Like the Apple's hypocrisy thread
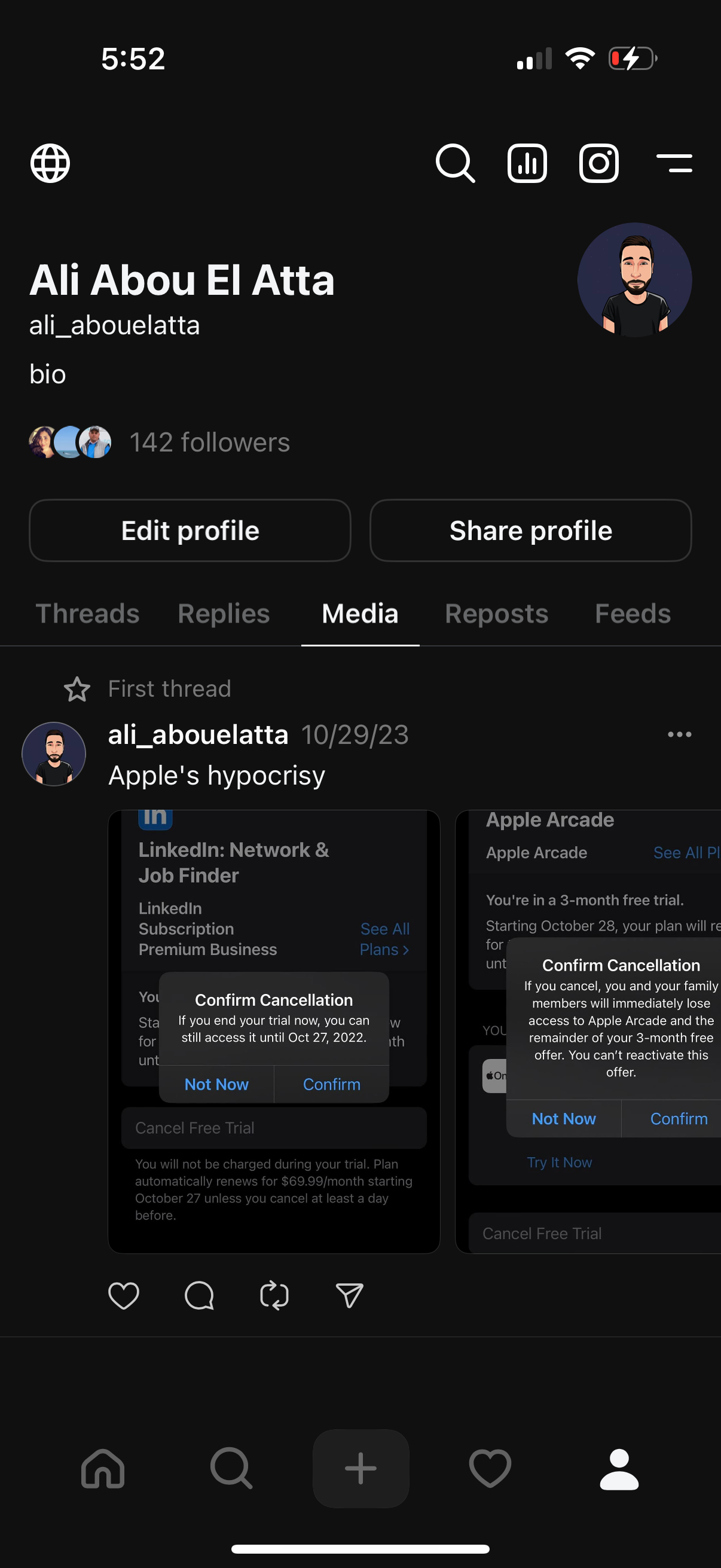The width and height of the screenshot is (721, 1568). [x=124, y=1295]
